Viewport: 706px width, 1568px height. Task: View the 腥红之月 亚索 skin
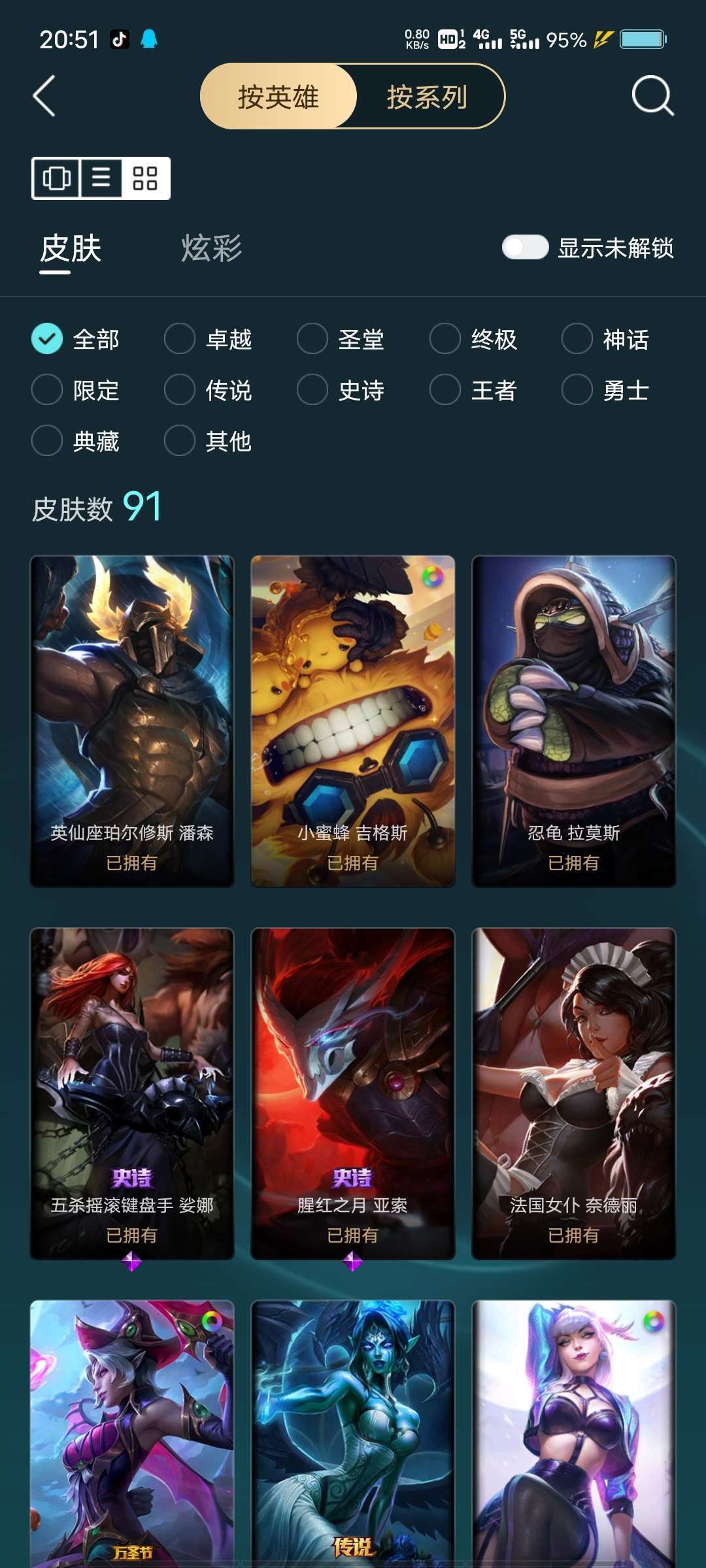[x=353, y=1094]
